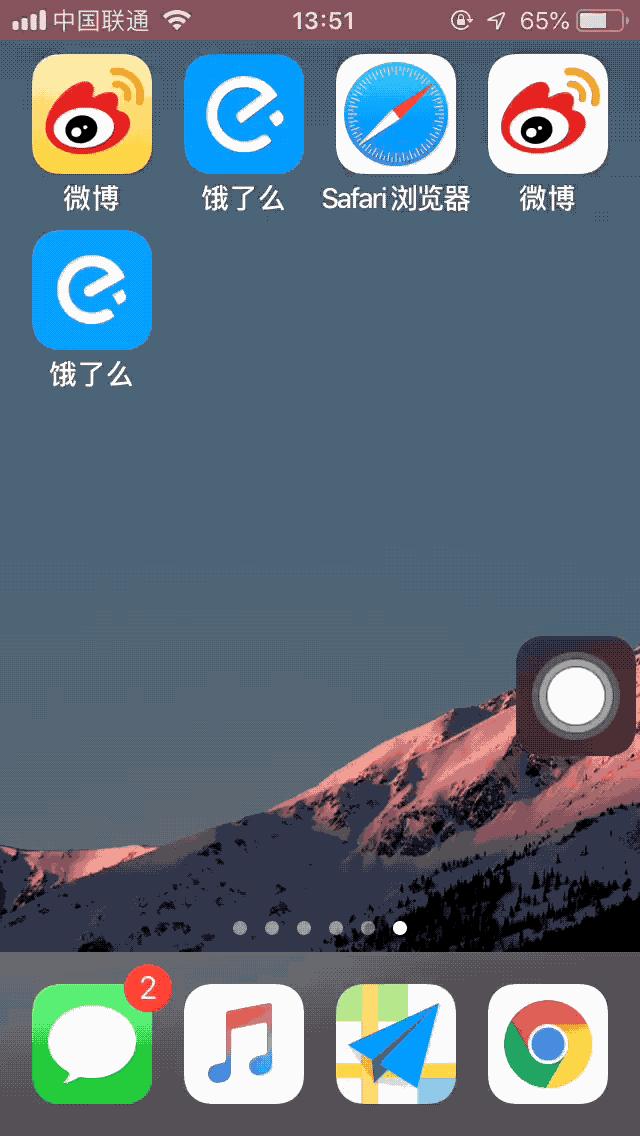Tap the AssistiveTouch floating button
The height and width of the screenshot is (1136, 640).
coord(576,696)
